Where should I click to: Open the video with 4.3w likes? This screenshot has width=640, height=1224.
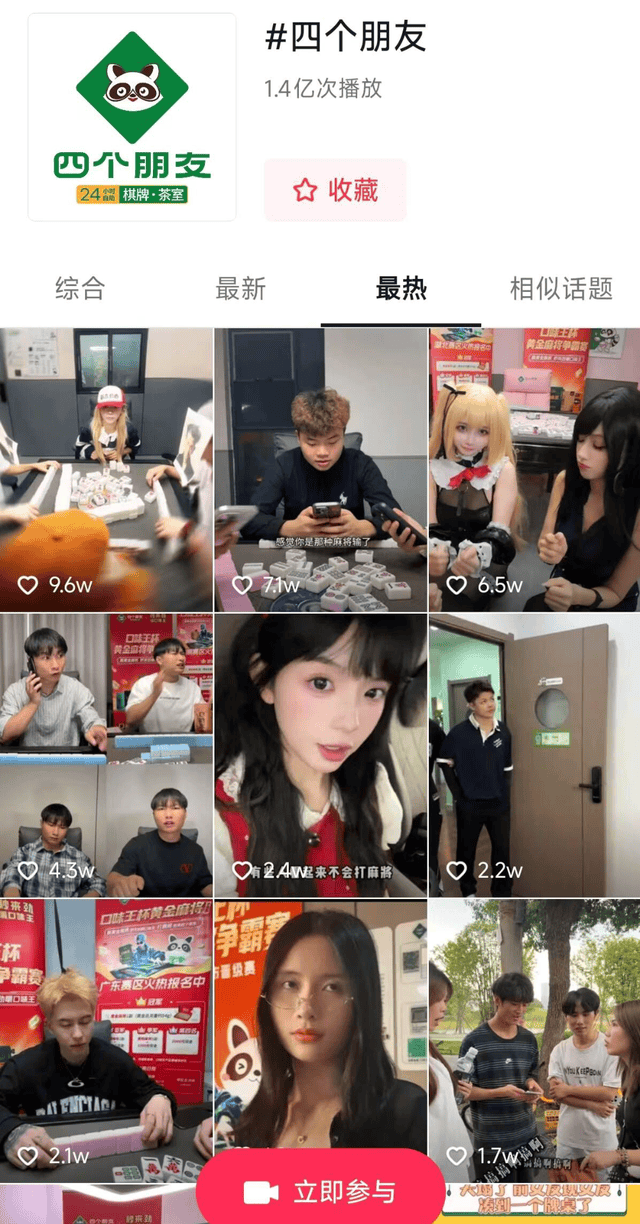click(x=106, y=756)
